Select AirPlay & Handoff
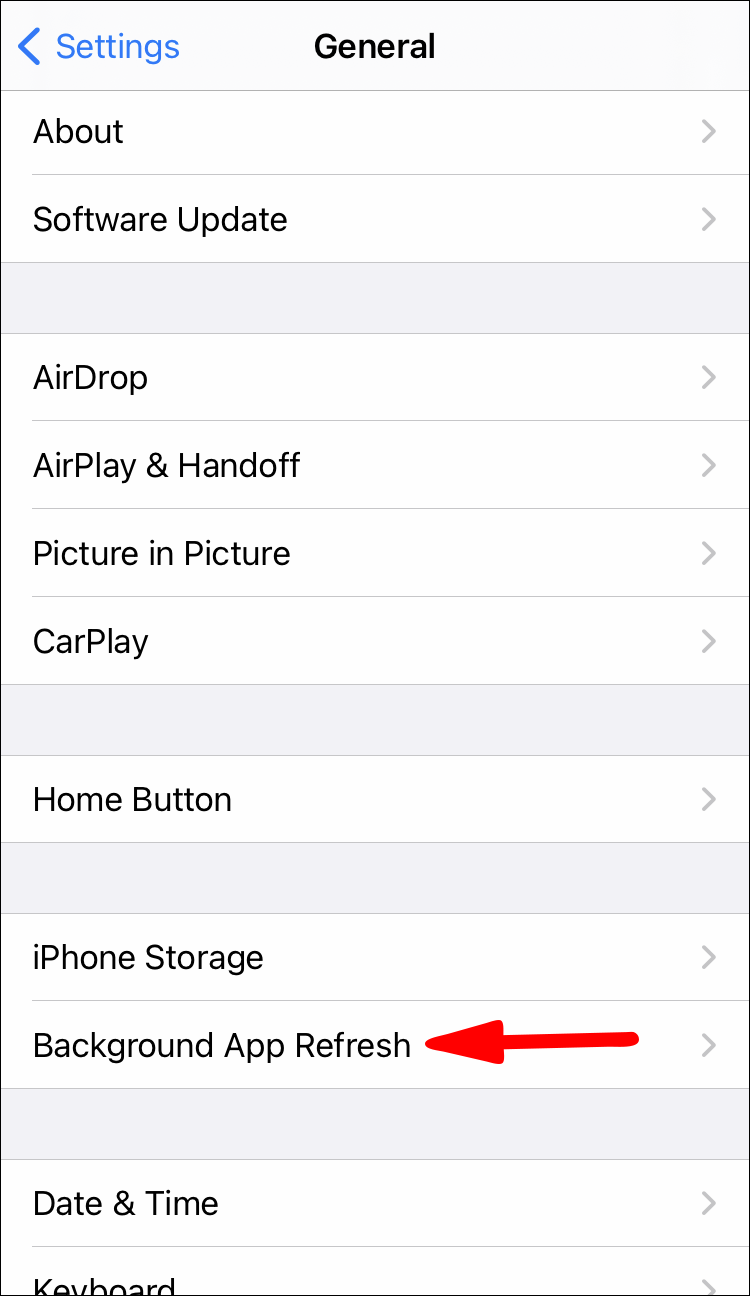 [x=375, y=466]
